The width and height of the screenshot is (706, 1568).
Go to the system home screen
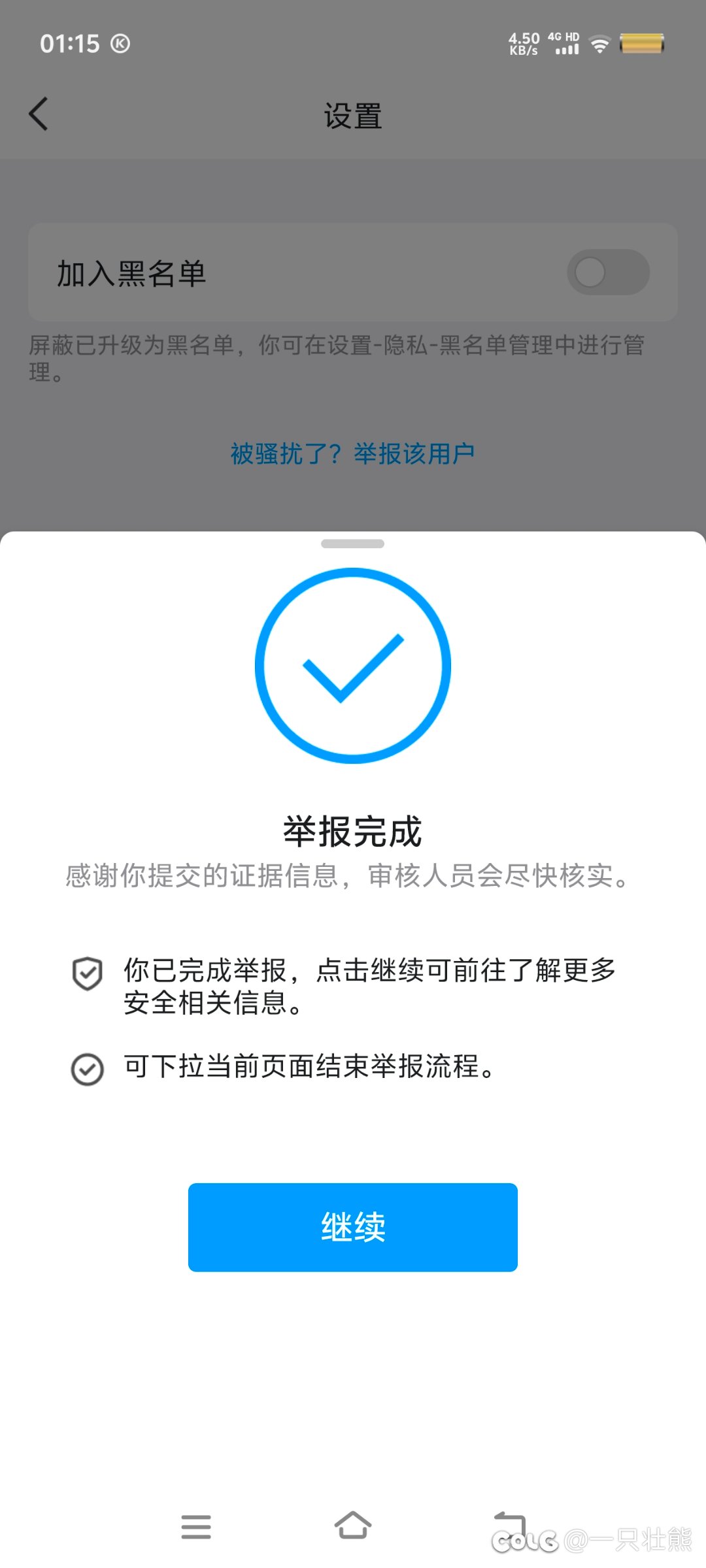(353, 1526)
